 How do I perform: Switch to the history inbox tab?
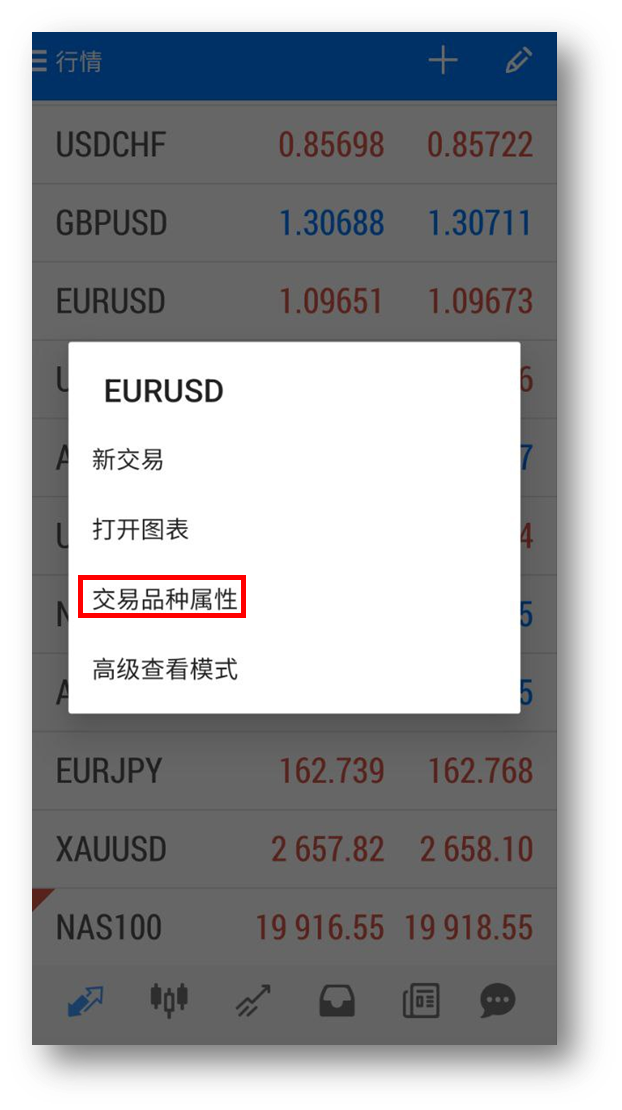tap(337, 1001)
